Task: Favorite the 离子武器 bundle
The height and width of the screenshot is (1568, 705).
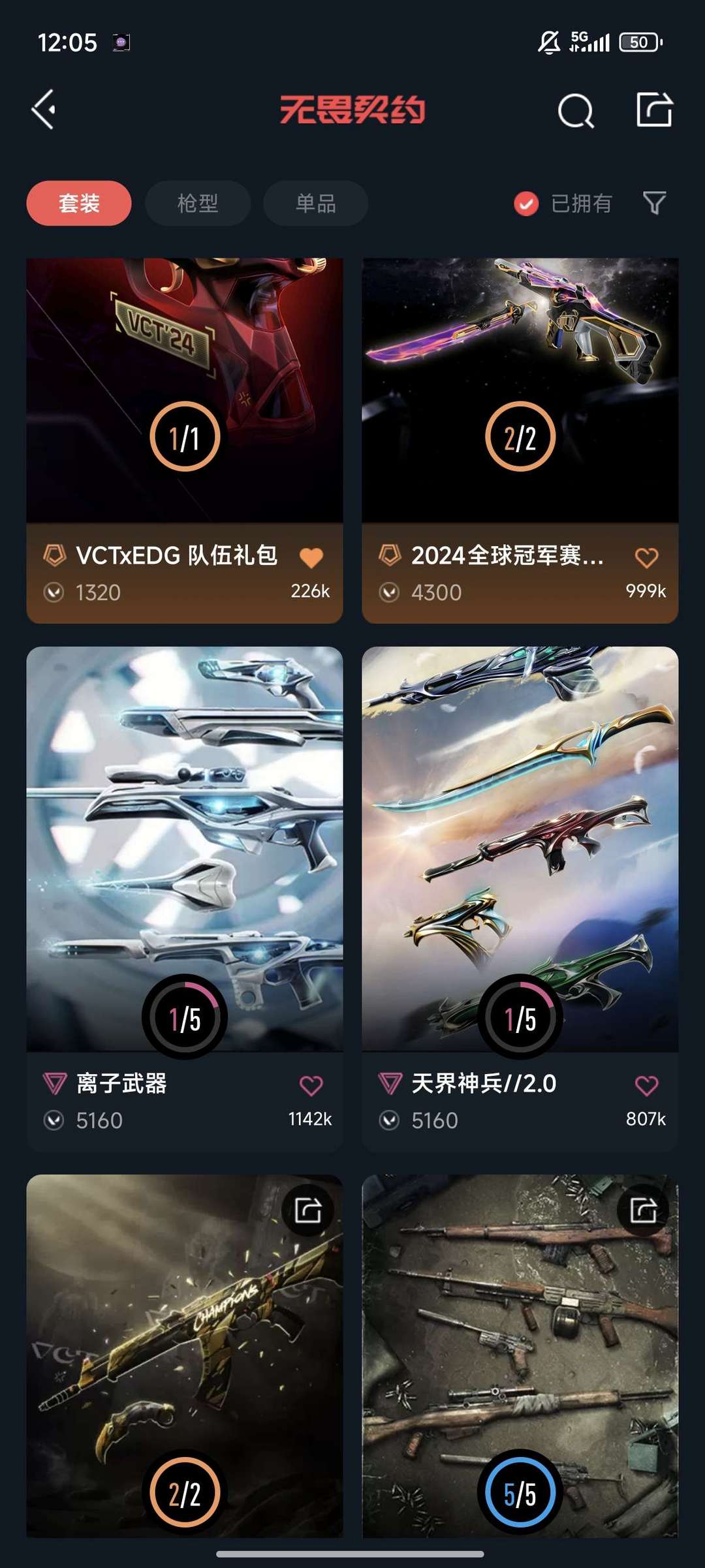Action: click(x=311, y=1085)
